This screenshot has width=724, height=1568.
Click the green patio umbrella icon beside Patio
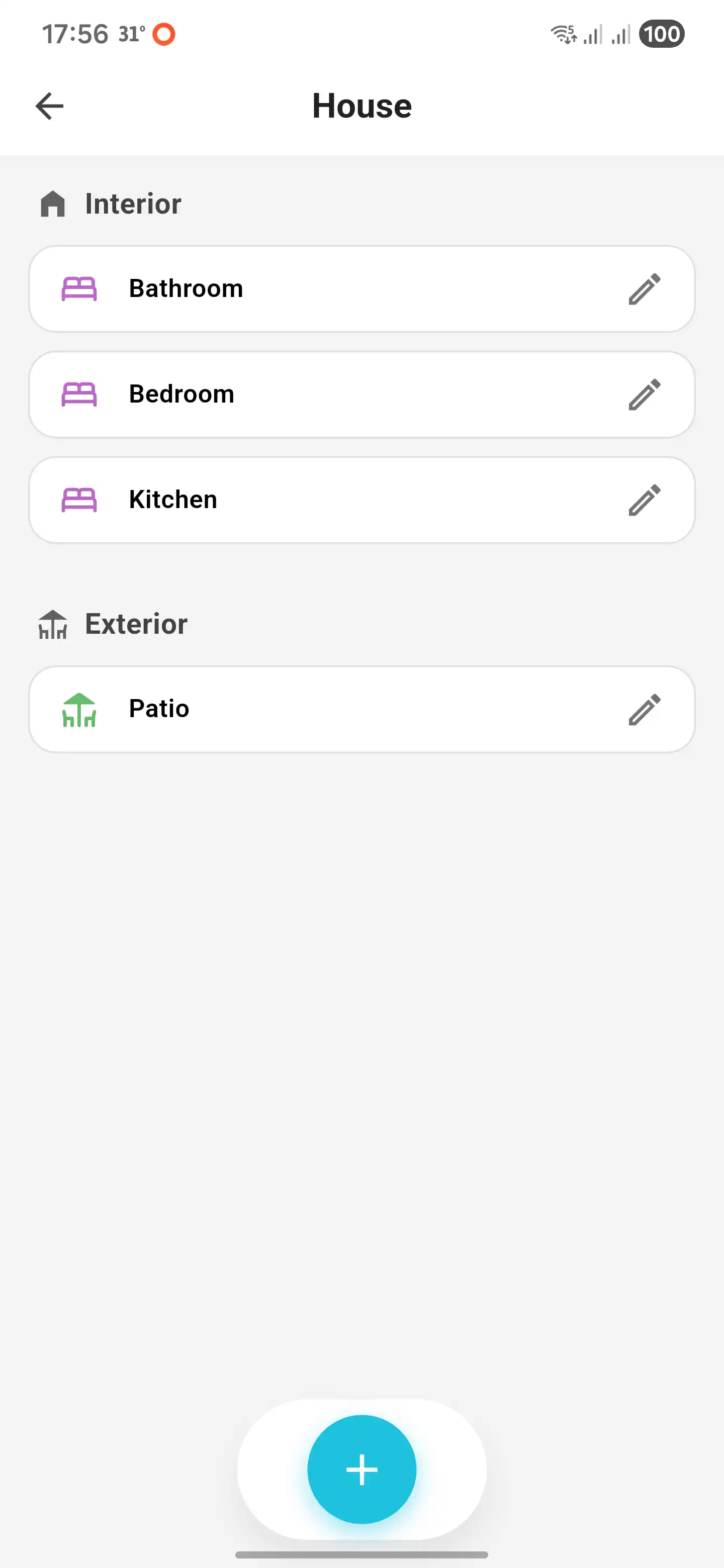pos(80,709)
